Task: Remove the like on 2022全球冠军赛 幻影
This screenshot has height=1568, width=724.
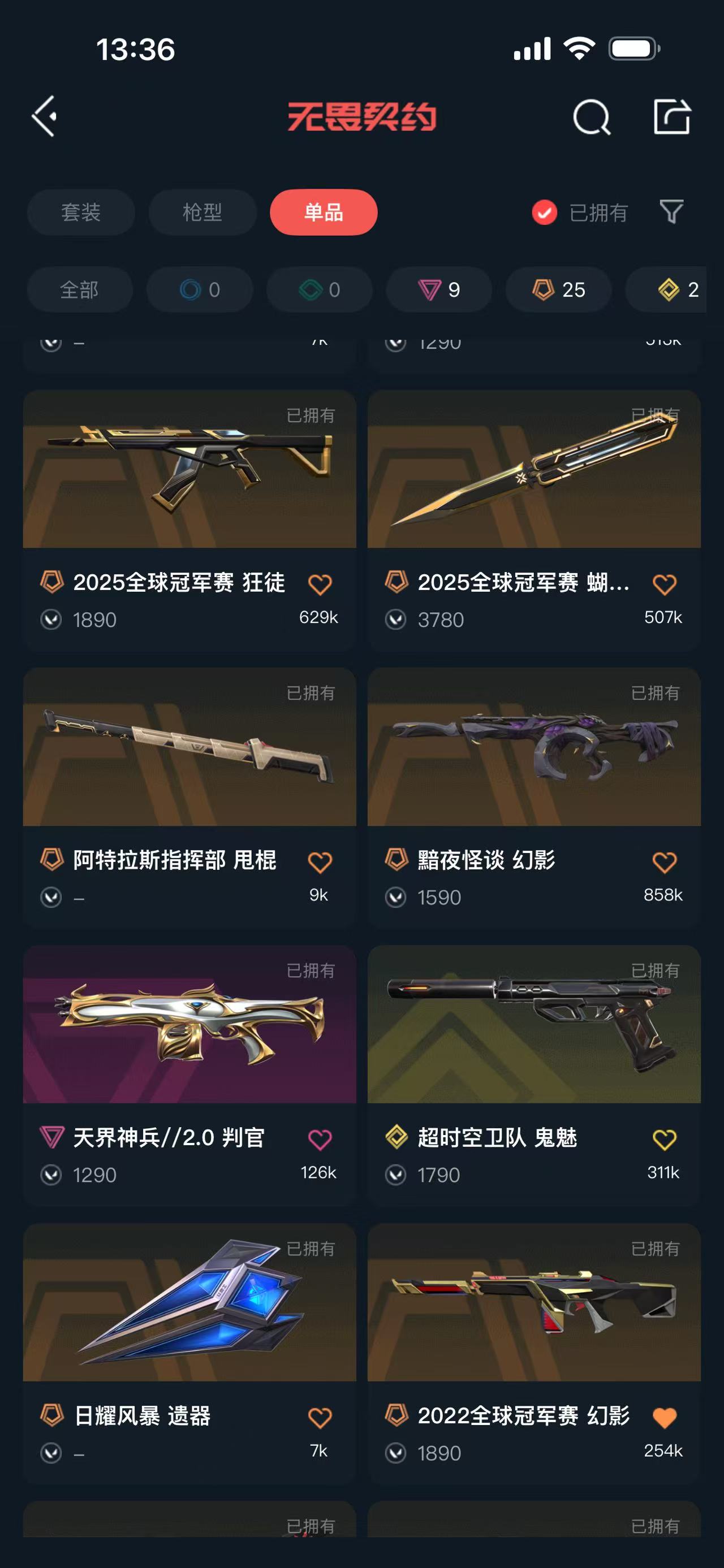Action: coord(663,1418)
